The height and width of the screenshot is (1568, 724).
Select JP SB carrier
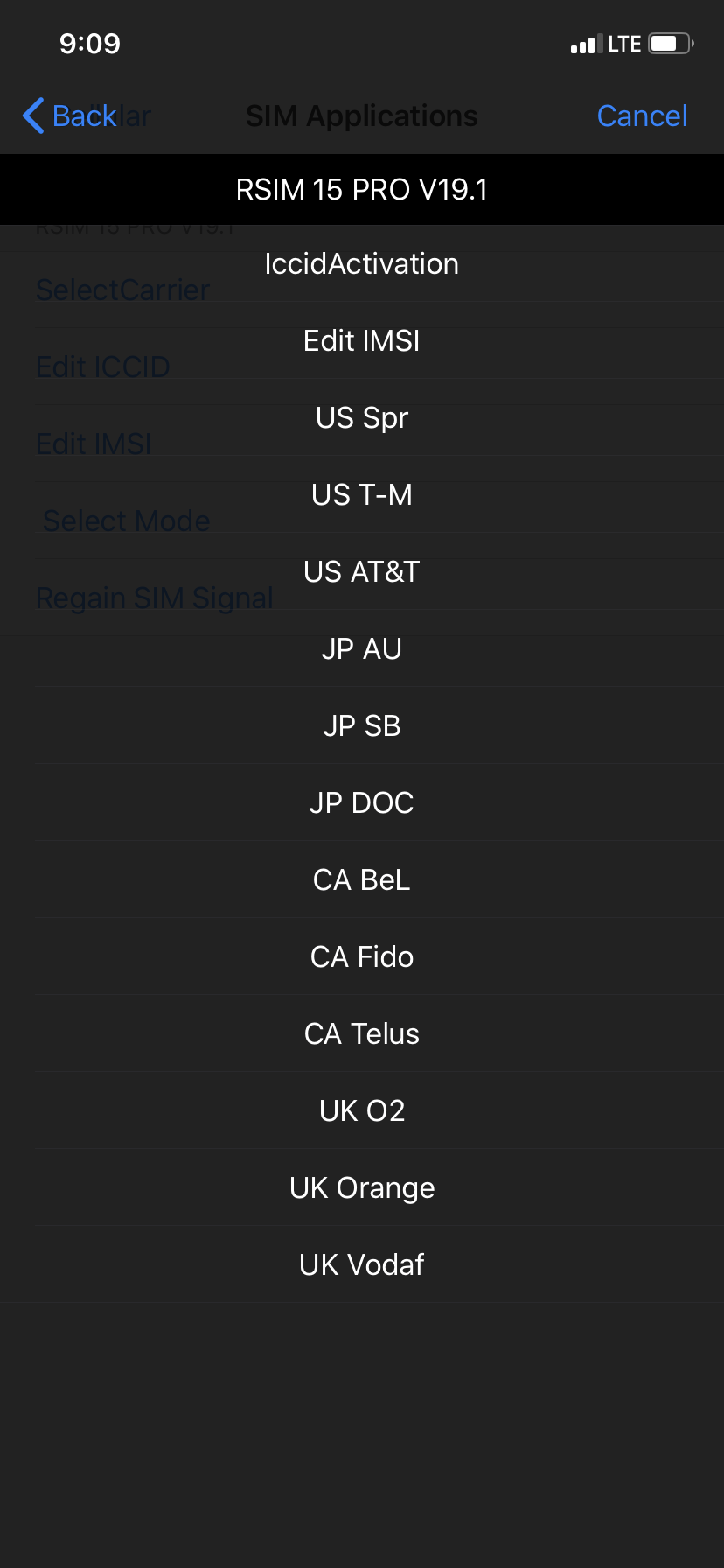(x=362, y=726)
